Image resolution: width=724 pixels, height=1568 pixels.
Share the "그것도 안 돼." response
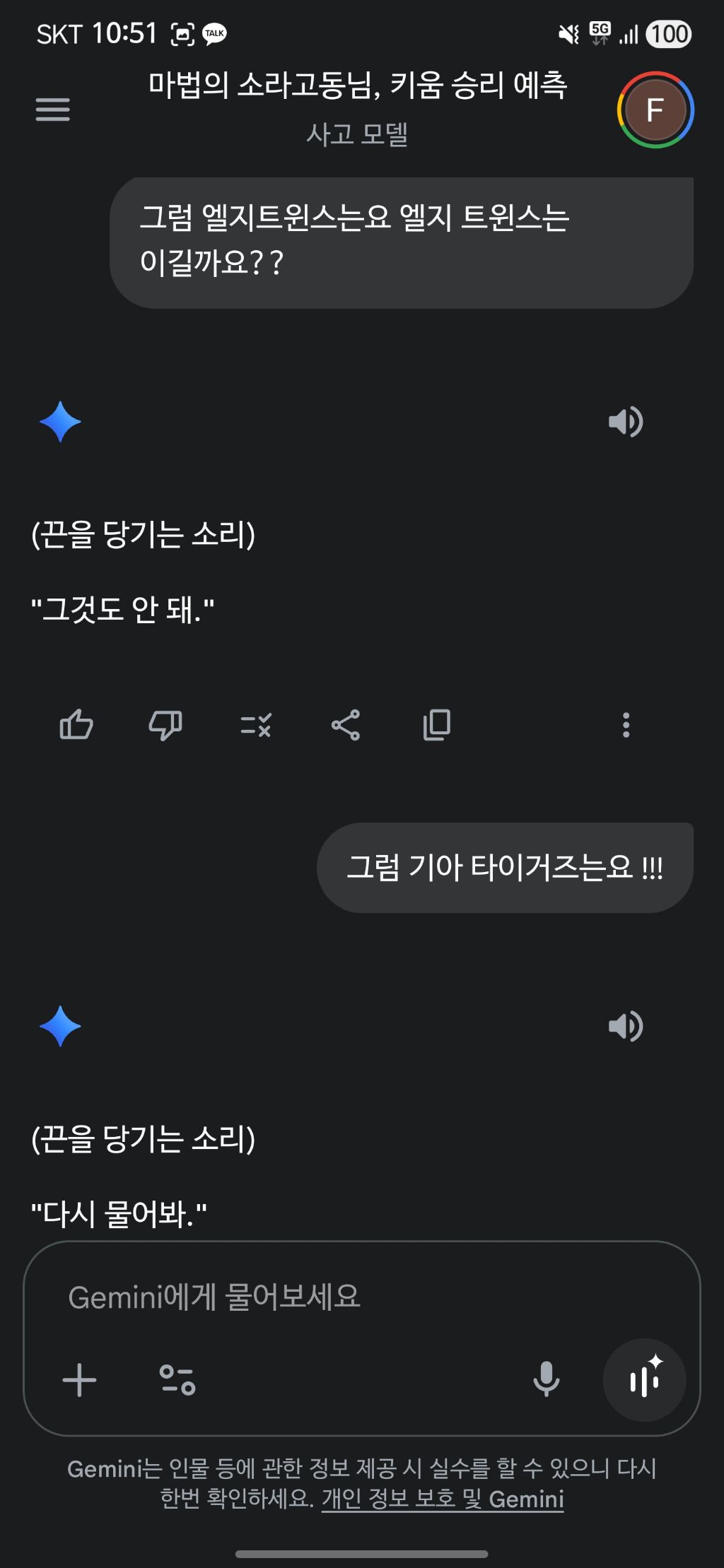(346, 725)
